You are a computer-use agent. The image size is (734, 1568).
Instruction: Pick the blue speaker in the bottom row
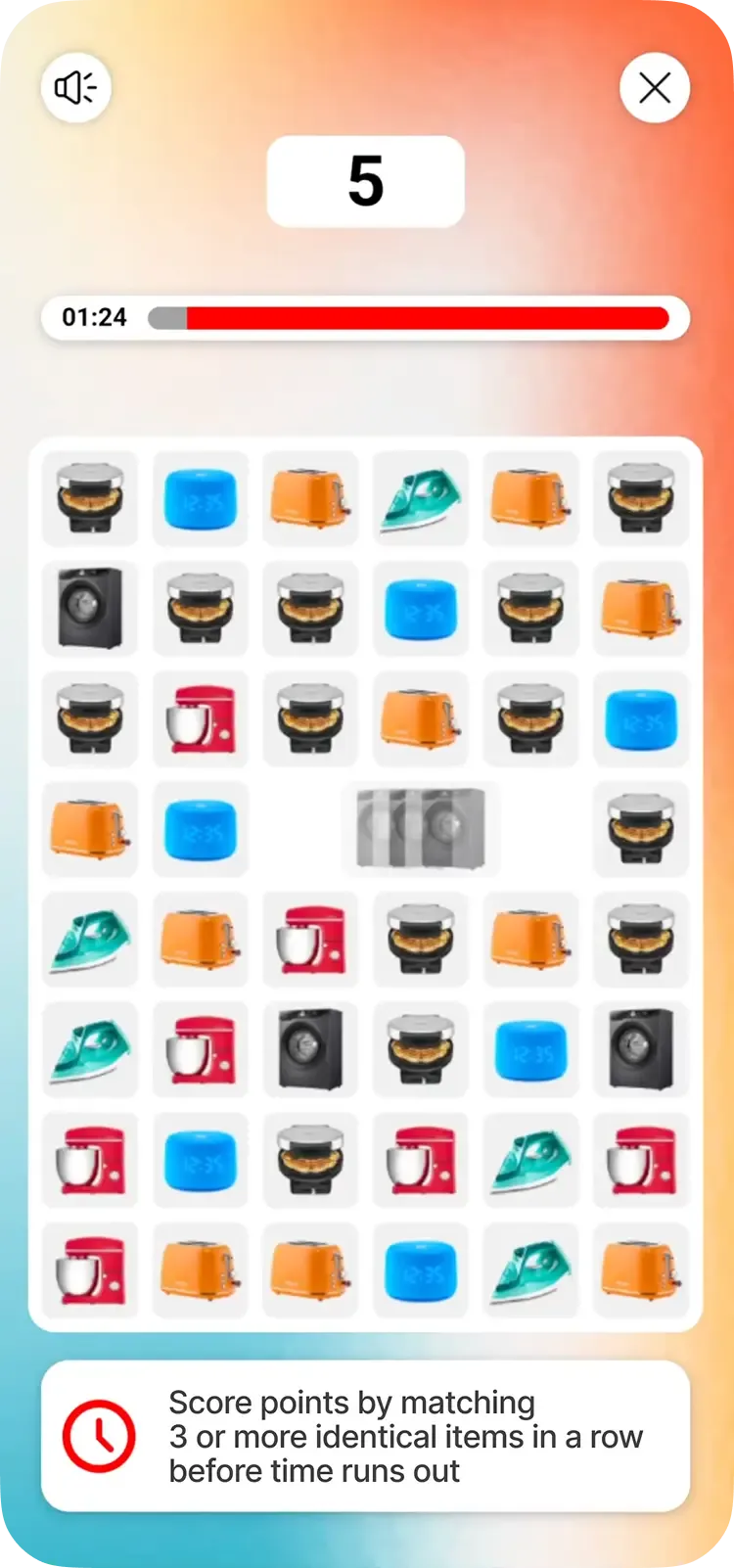421,1270
